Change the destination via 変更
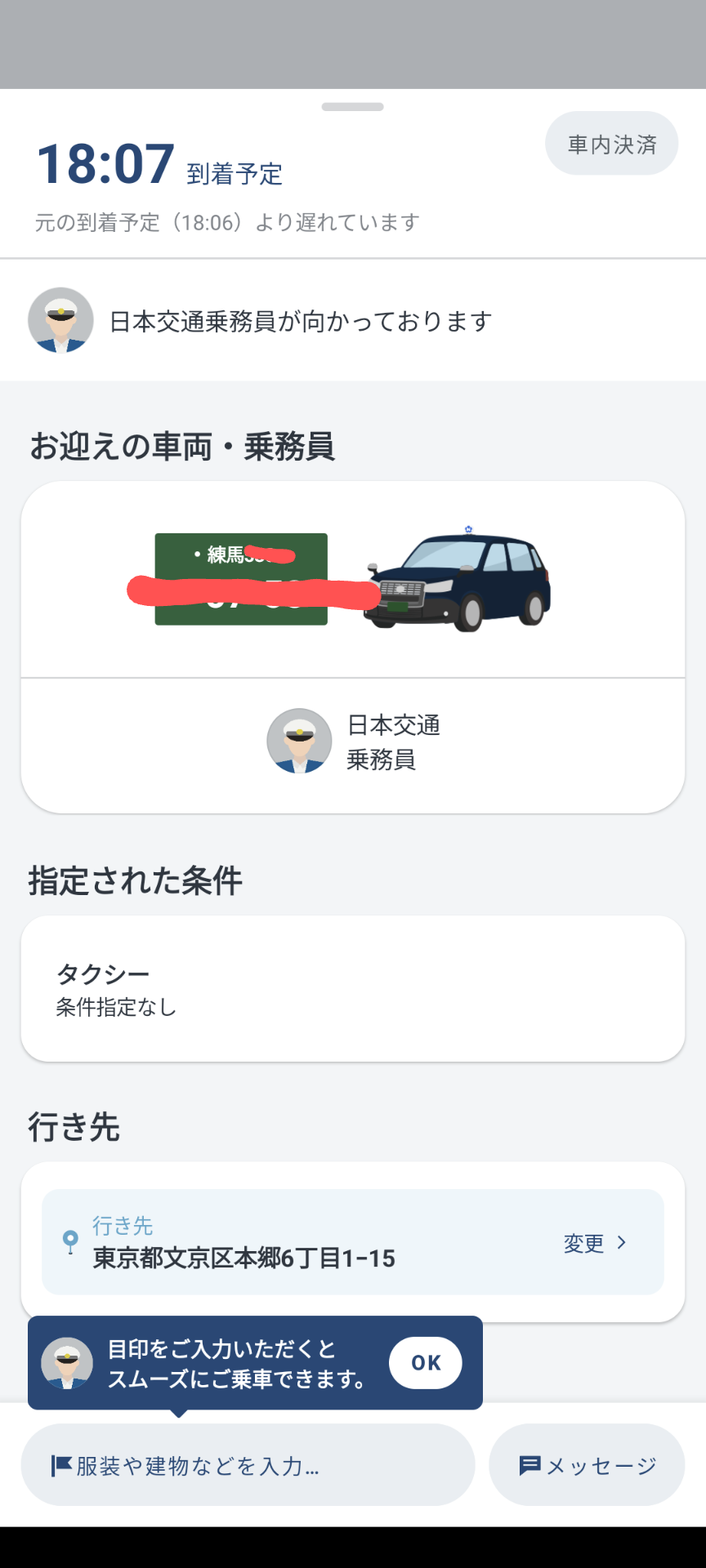This screenshot has height=1568, width=706. click(596, 1243)
